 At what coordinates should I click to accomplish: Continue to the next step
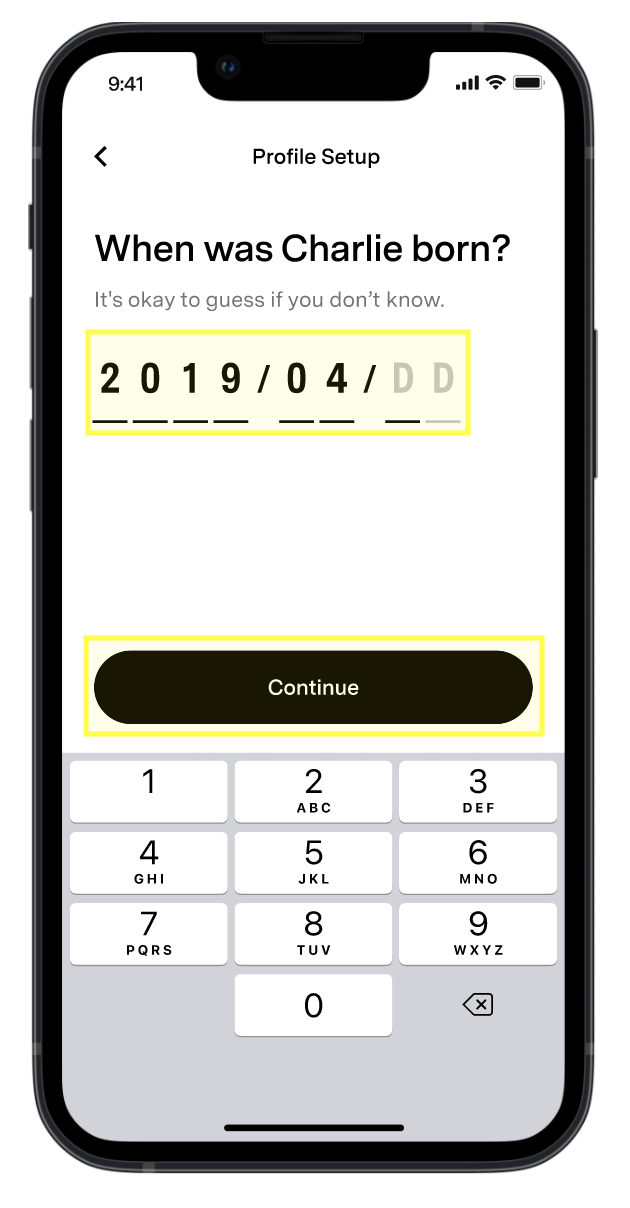(x=313, y=687)
